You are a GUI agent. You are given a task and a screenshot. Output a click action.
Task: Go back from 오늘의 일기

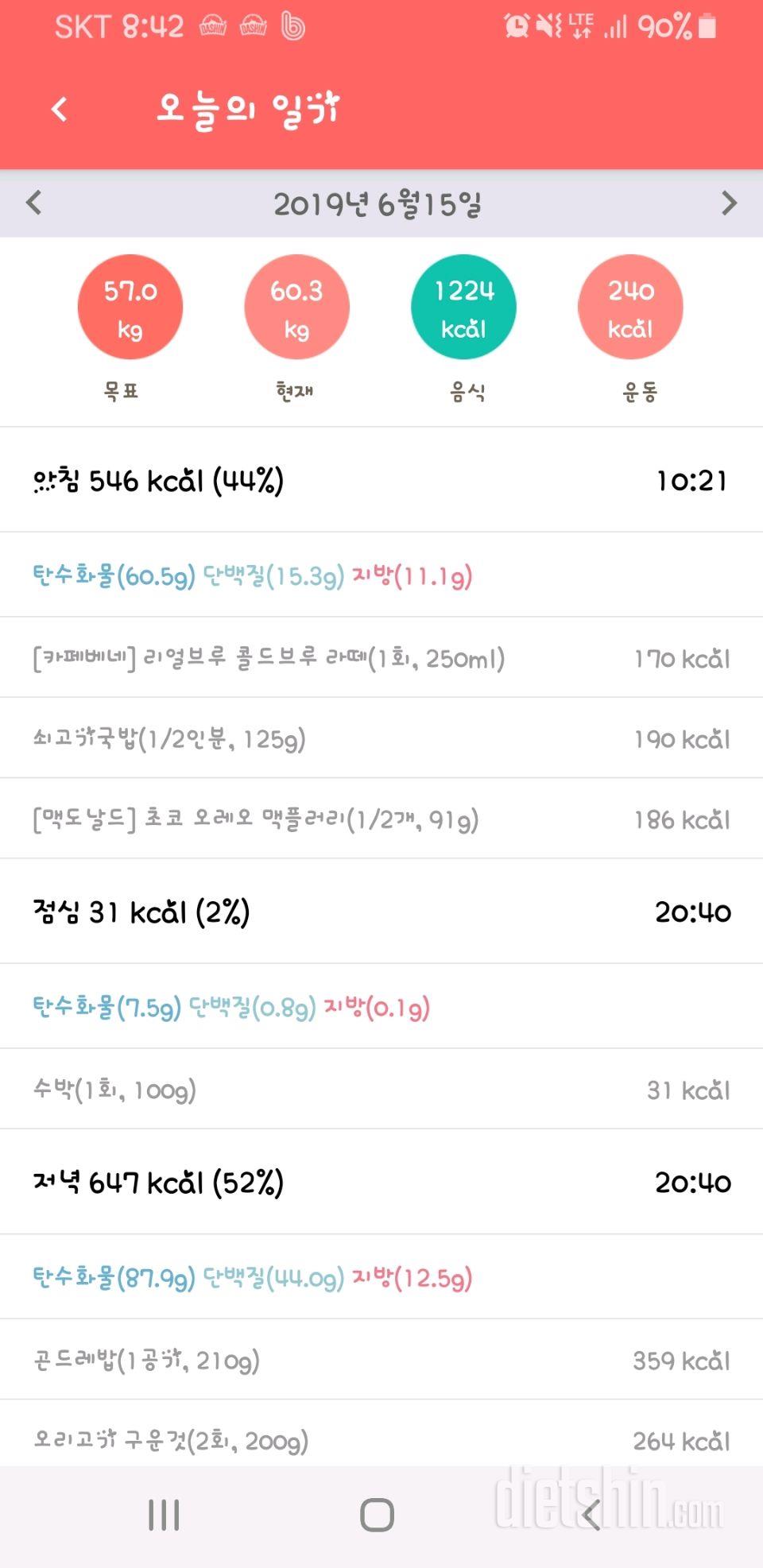[x=59, y=109]
